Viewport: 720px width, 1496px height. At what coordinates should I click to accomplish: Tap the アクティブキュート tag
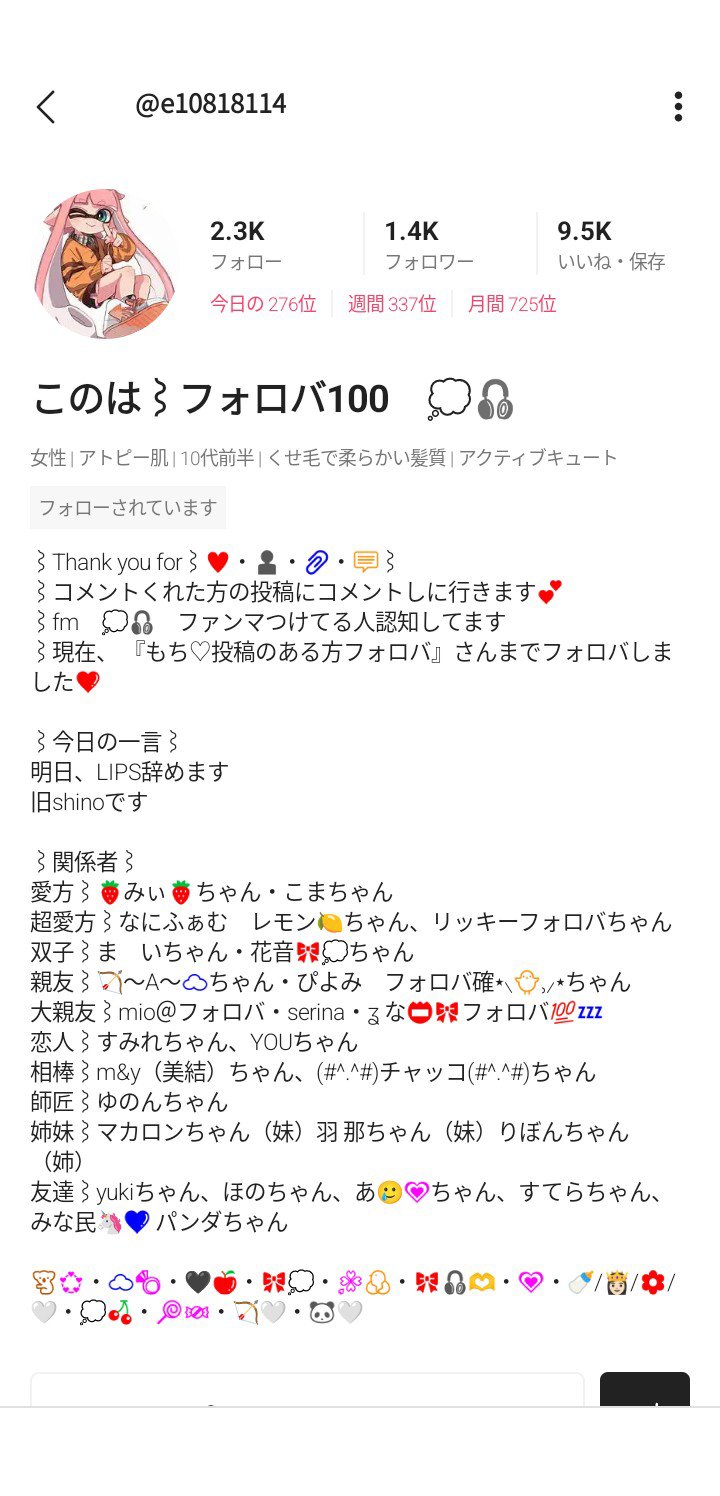click(536, 457)
